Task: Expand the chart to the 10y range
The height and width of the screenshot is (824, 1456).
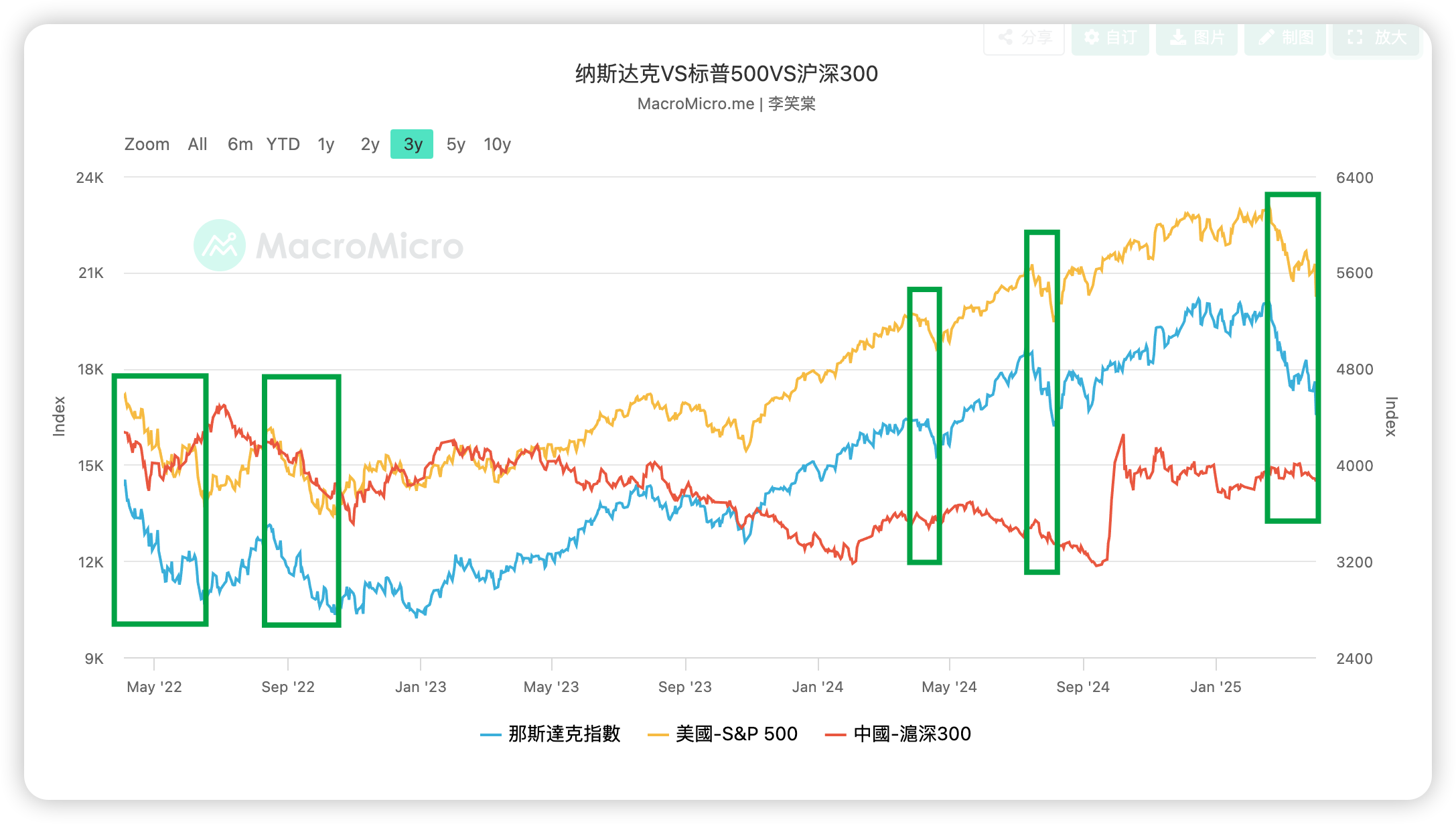Action: (497, 144)
